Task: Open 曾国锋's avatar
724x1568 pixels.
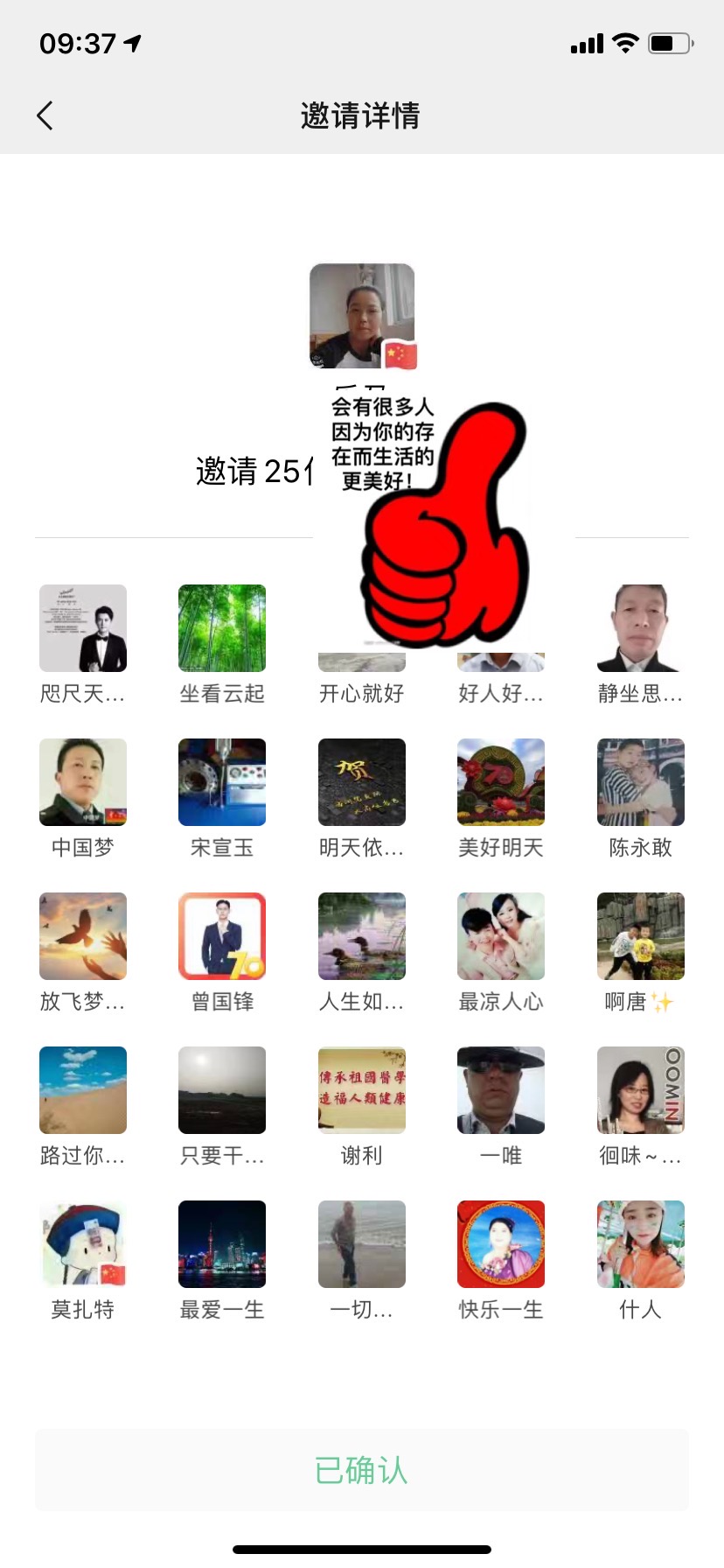Action: [222, 936]
